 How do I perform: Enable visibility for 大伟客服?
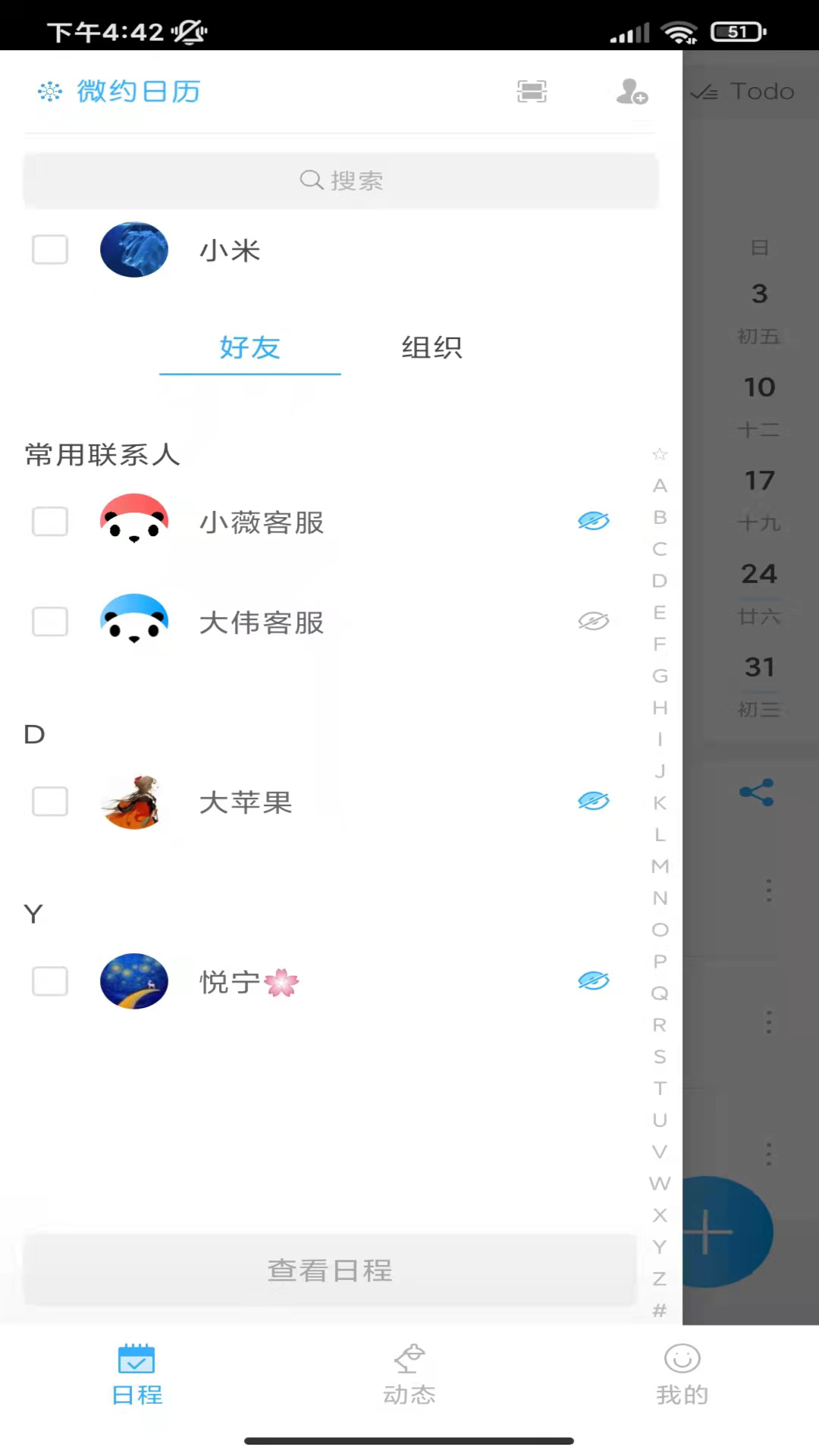[x=594, y=620]
